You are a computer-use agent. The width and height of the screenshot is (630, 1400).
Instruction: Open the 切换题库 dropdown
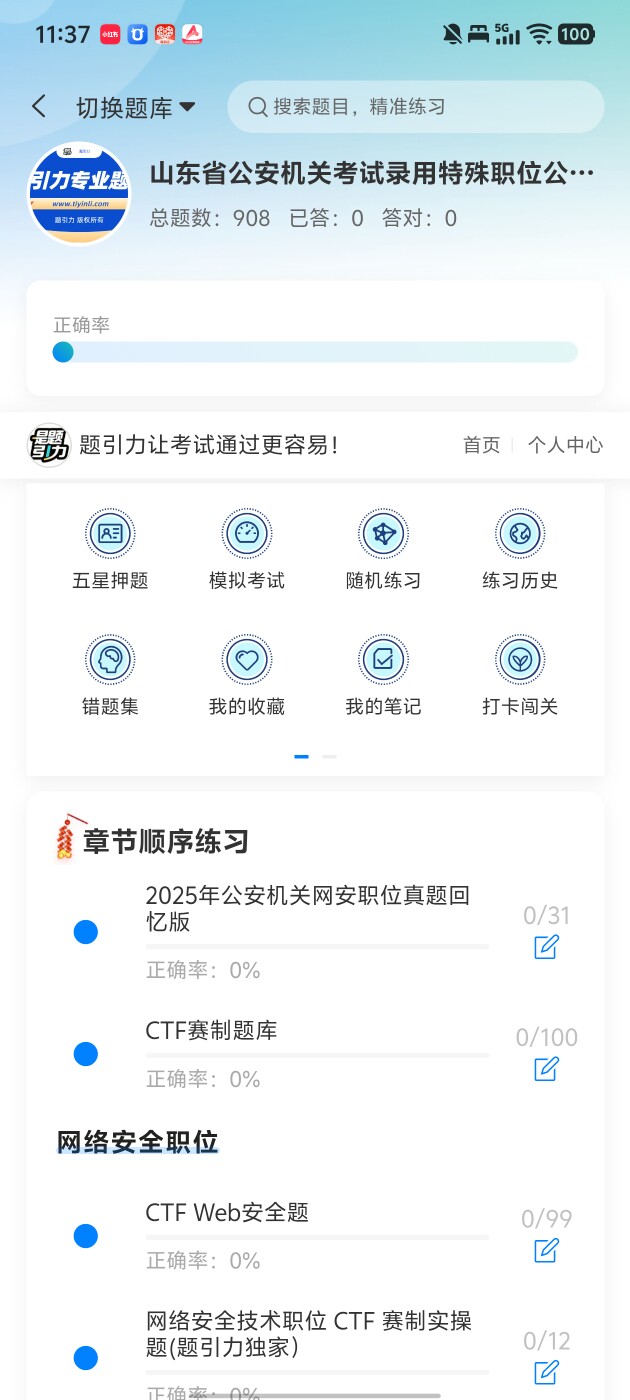pyautogui.click(x=135, y=108)
